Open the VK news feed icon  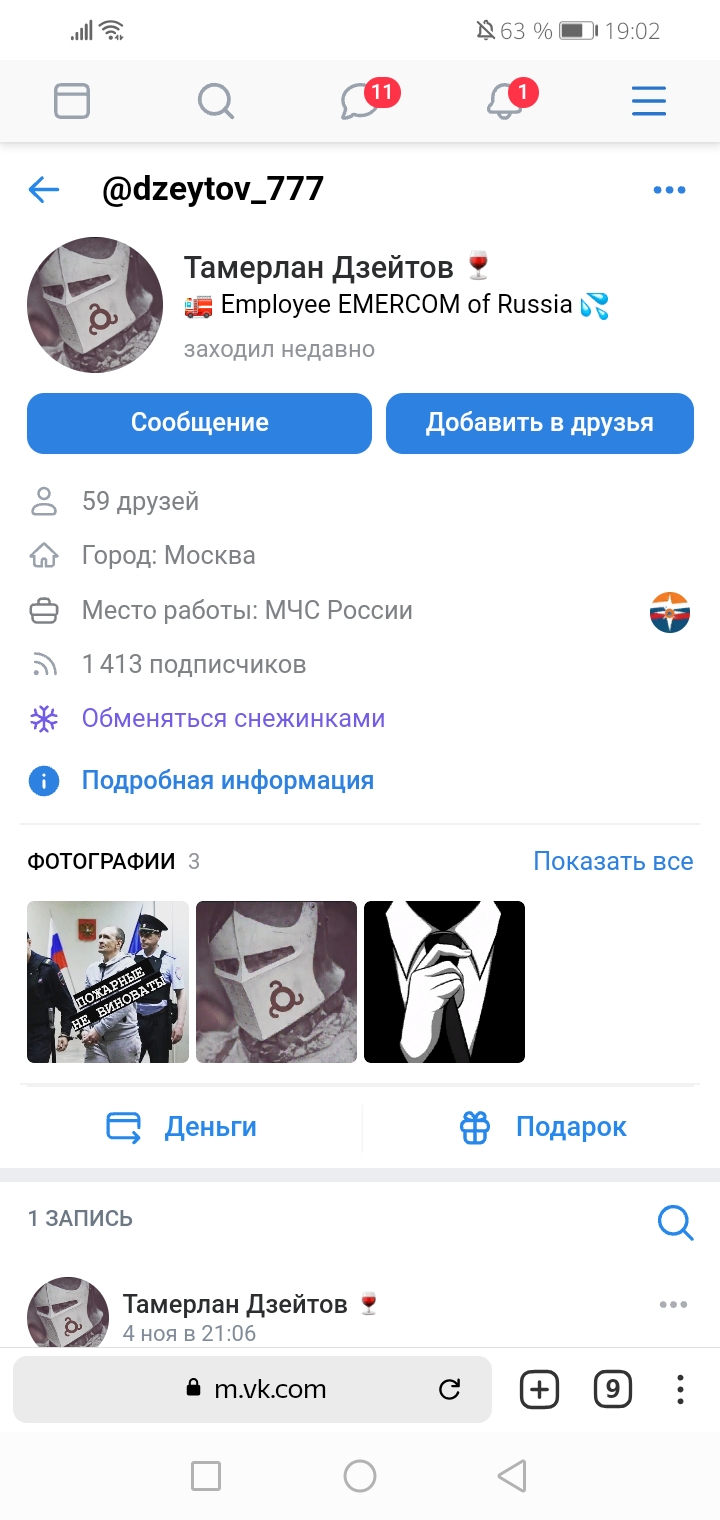click(72, 101)
